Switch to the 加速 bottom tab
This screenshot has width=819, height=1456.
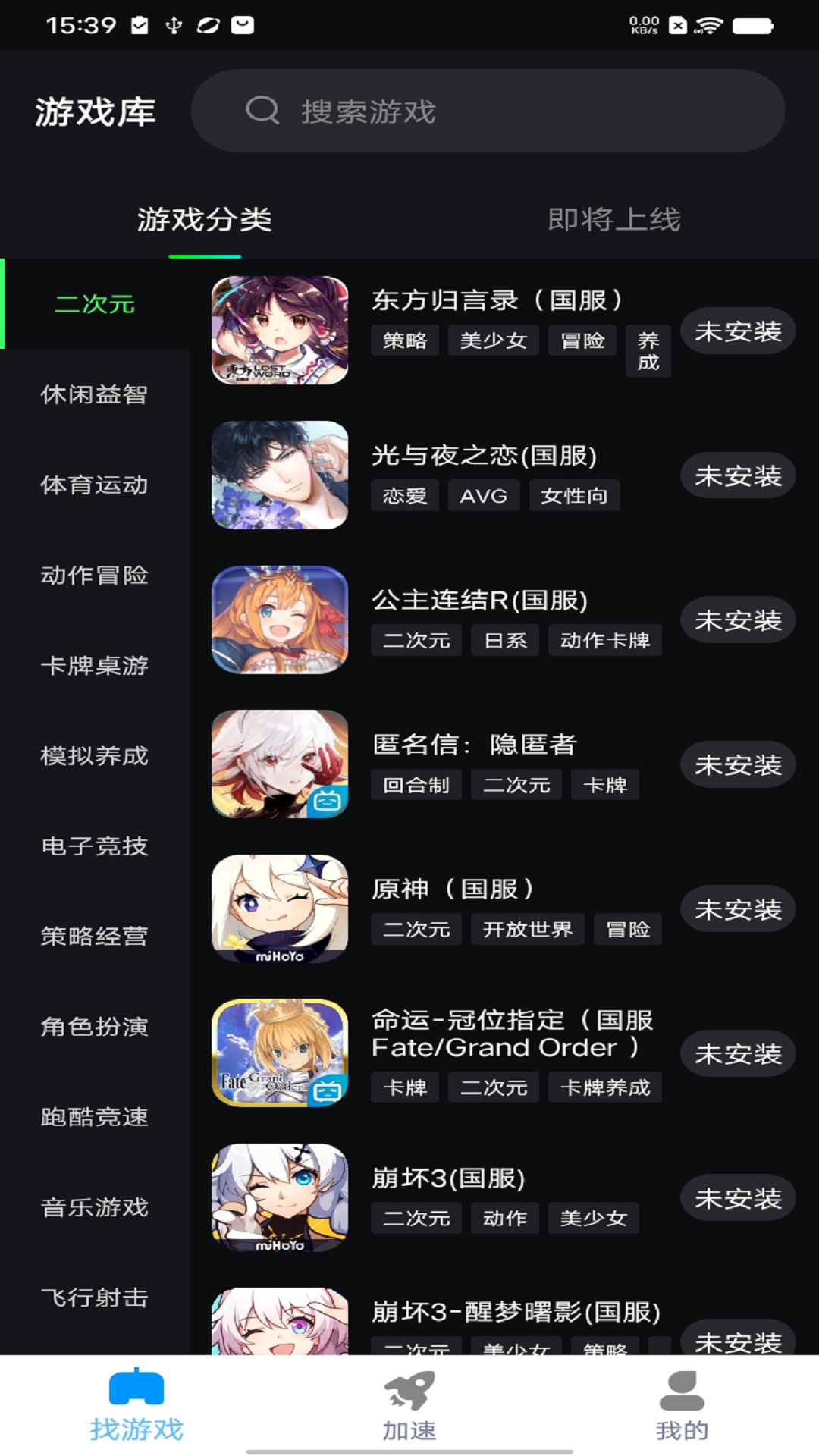click(x=409, y=1405)
